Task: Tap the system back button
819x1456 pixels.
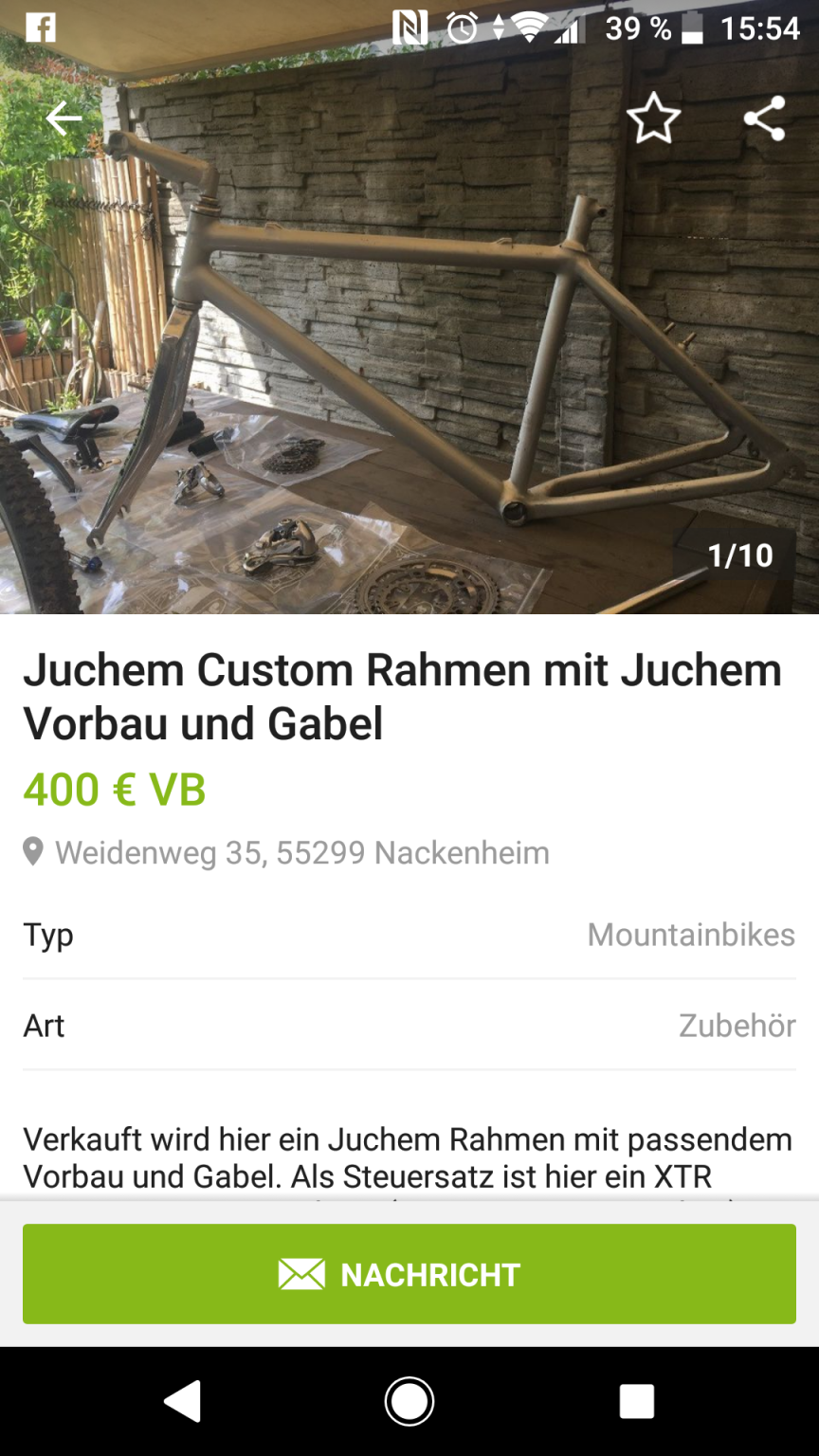Action: [x=182, y=1401]
